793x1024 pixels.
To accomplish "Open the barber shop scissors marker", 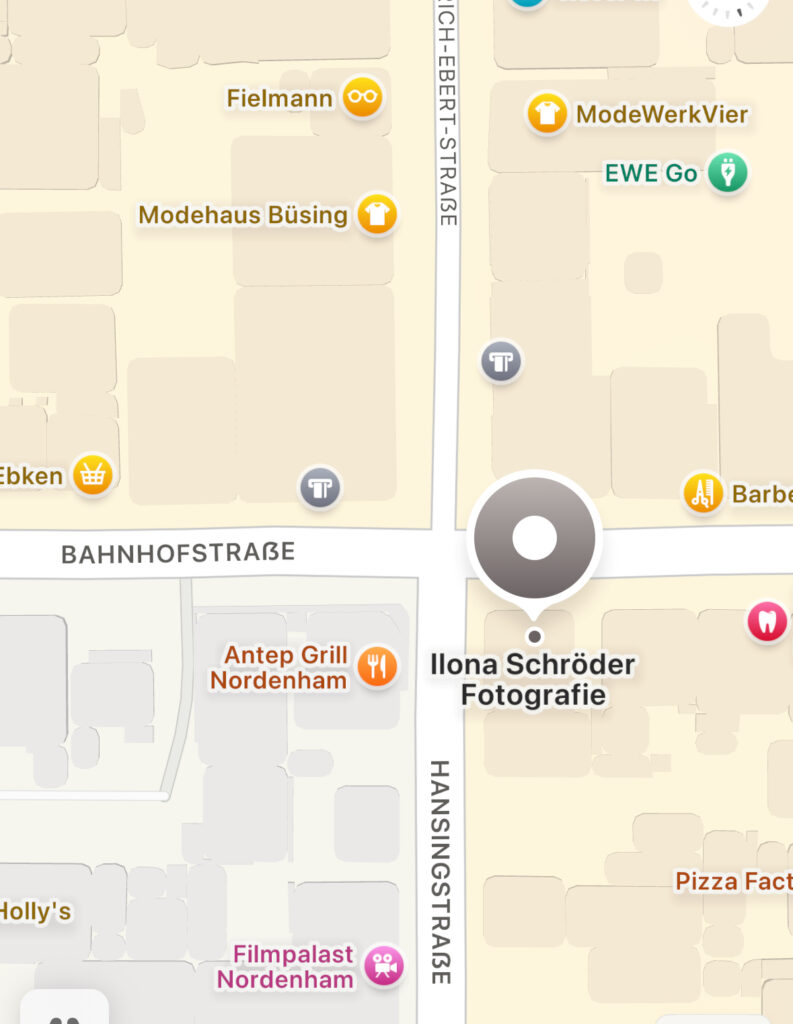I will [703, 493].
